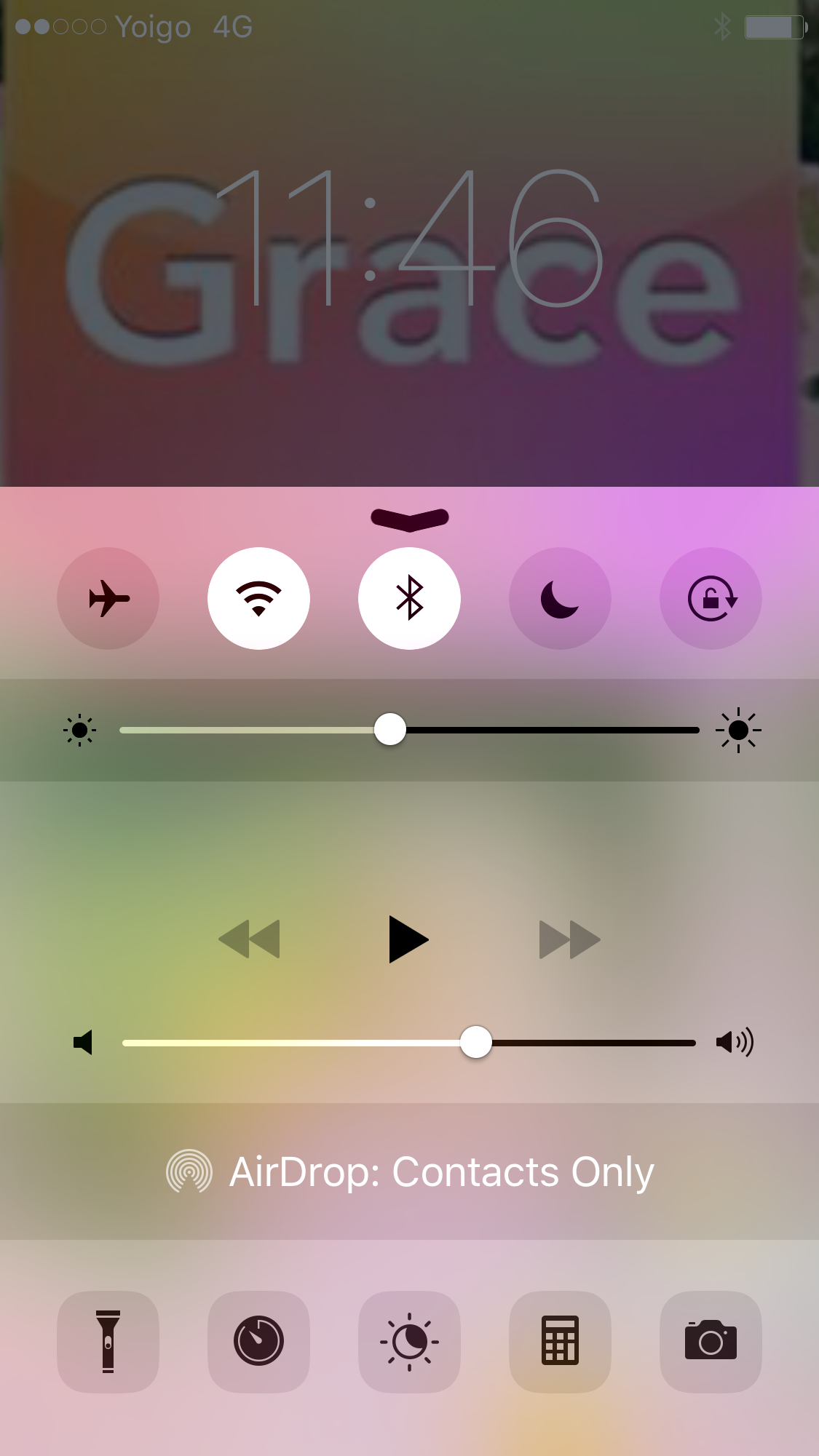Open AirDrop: Contacts Only options
Screen dimensions: 819x1456
[410, 1171]
